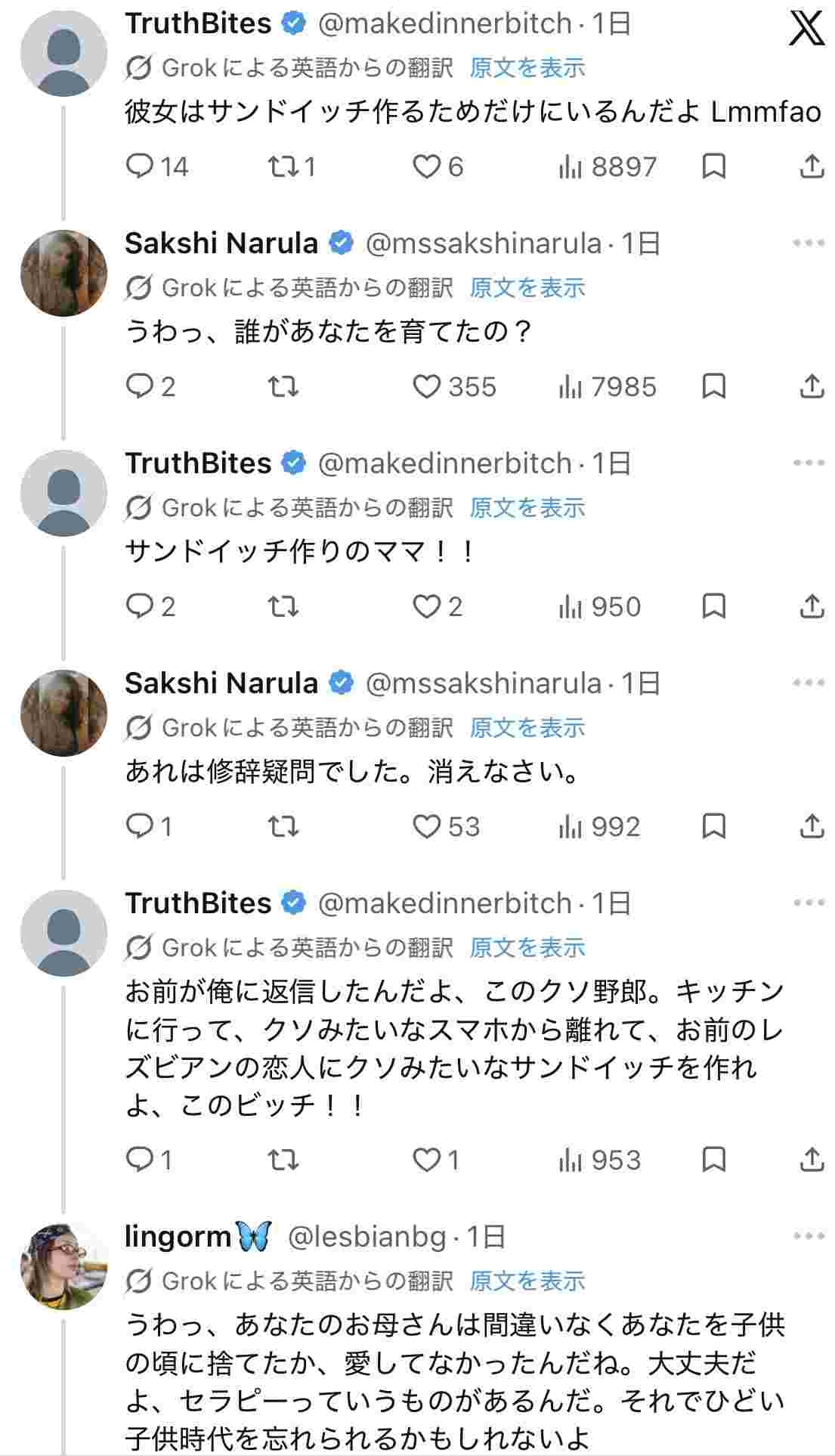Image resolution: width=835 pixels, height=1456 pixels.
Task: Show original of TruthBites' お前が俺に返信 post
Action: tap(527, 947)
